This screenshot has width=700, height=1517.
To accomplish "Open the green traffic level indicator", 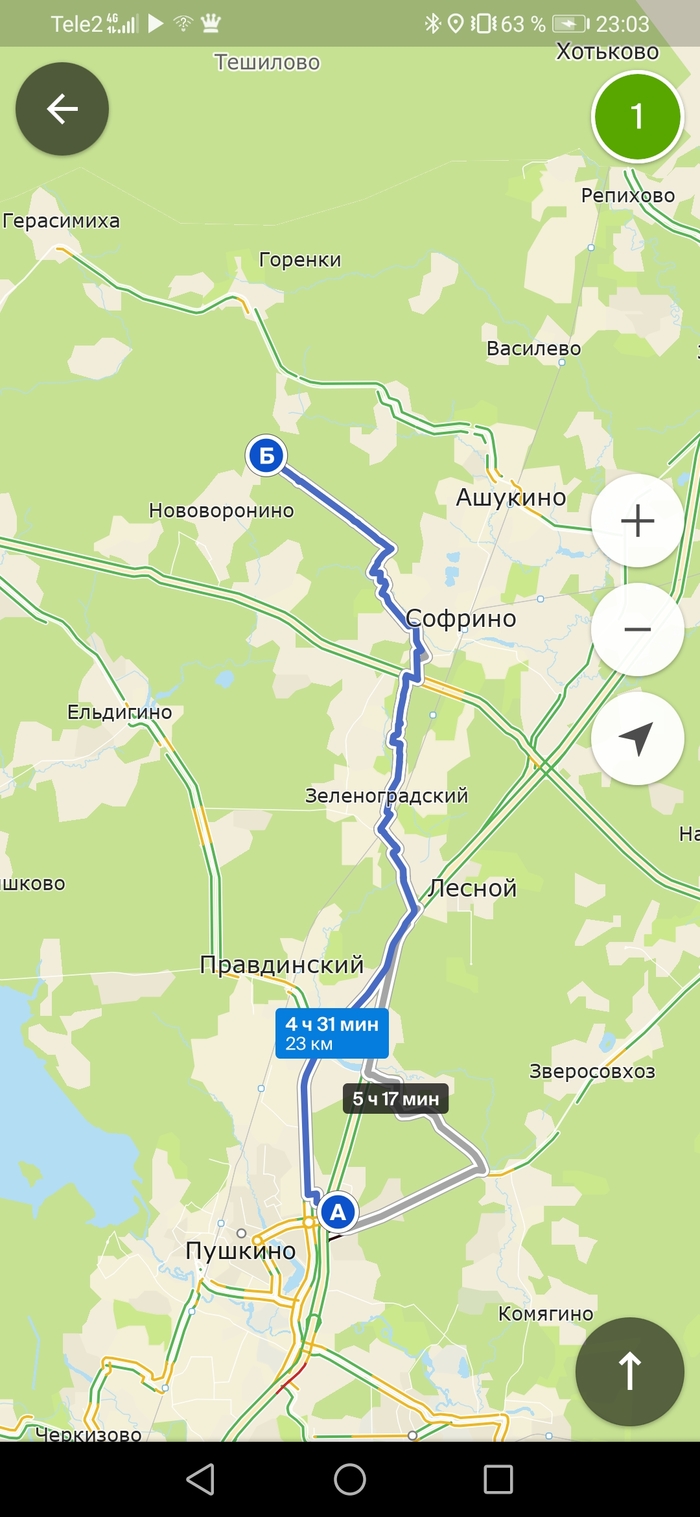I will [x=637, y=117].
